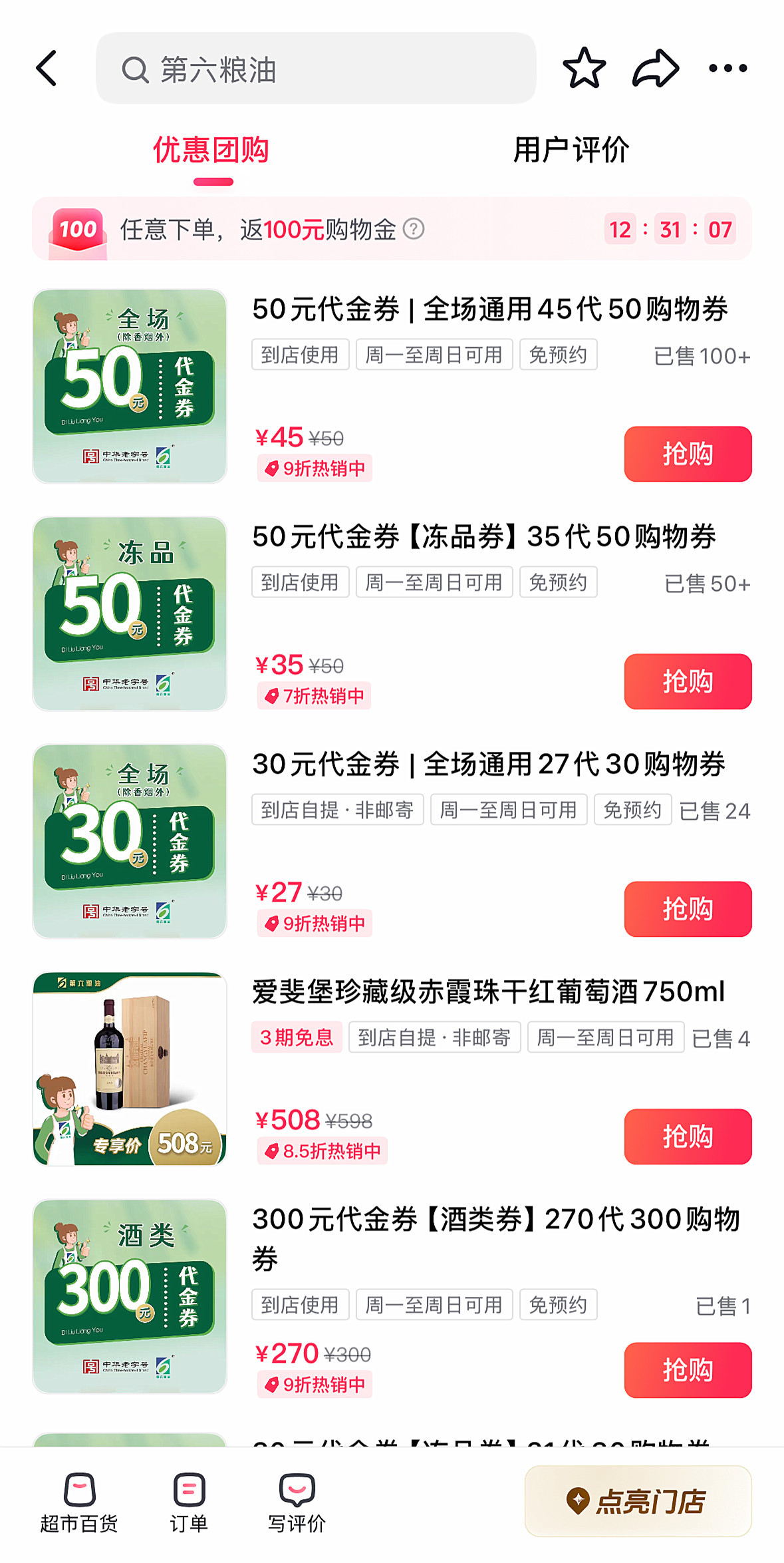Open the search box showing 第六粮油
The image size is (784, 1563).
tap(316, 69)
